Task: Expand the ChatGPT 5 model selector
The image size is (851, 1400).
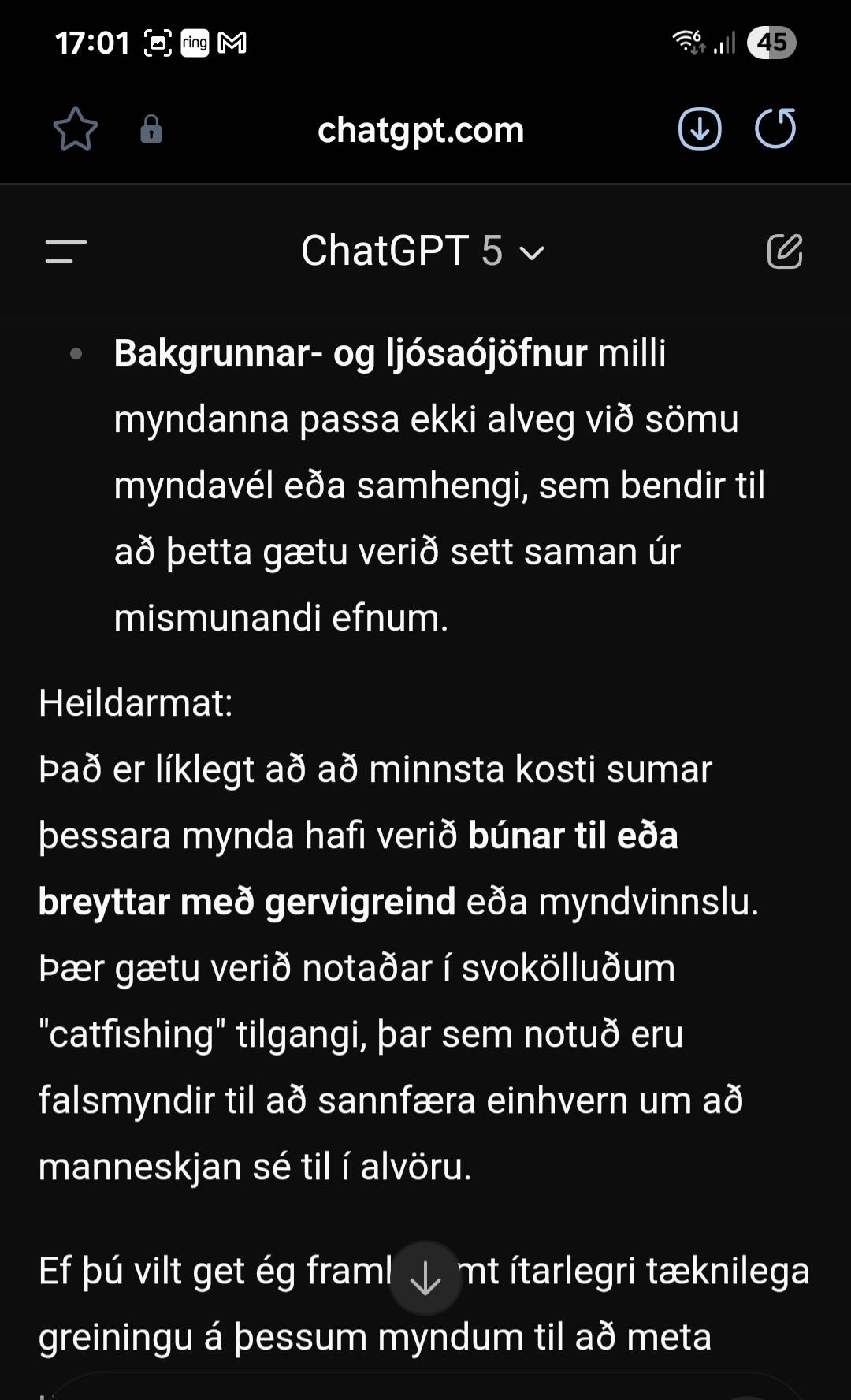Action: click(x=423, y=251)
